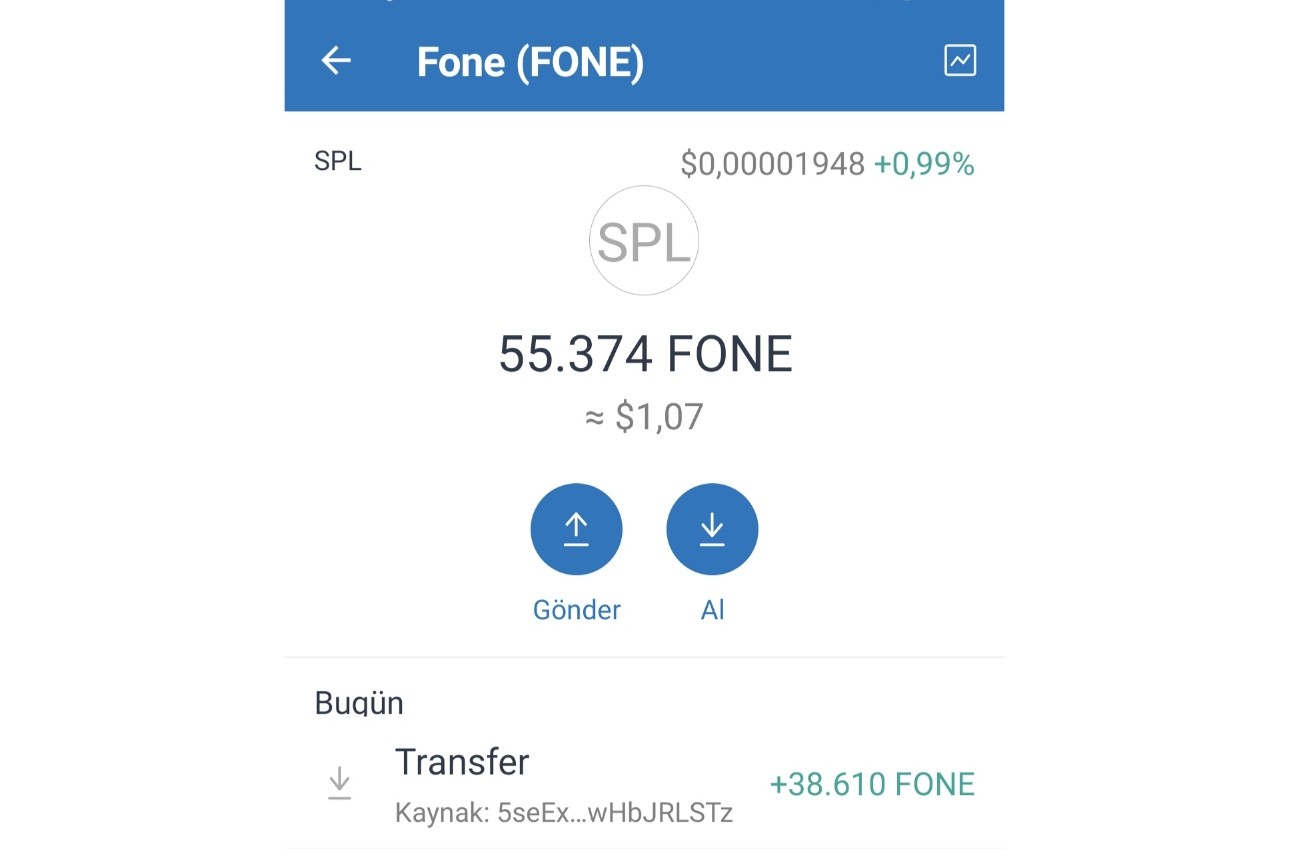Tap the Al receive button
Viewport: 1289px width, 859px height.
pyautogui.click(x=712, y=529)
